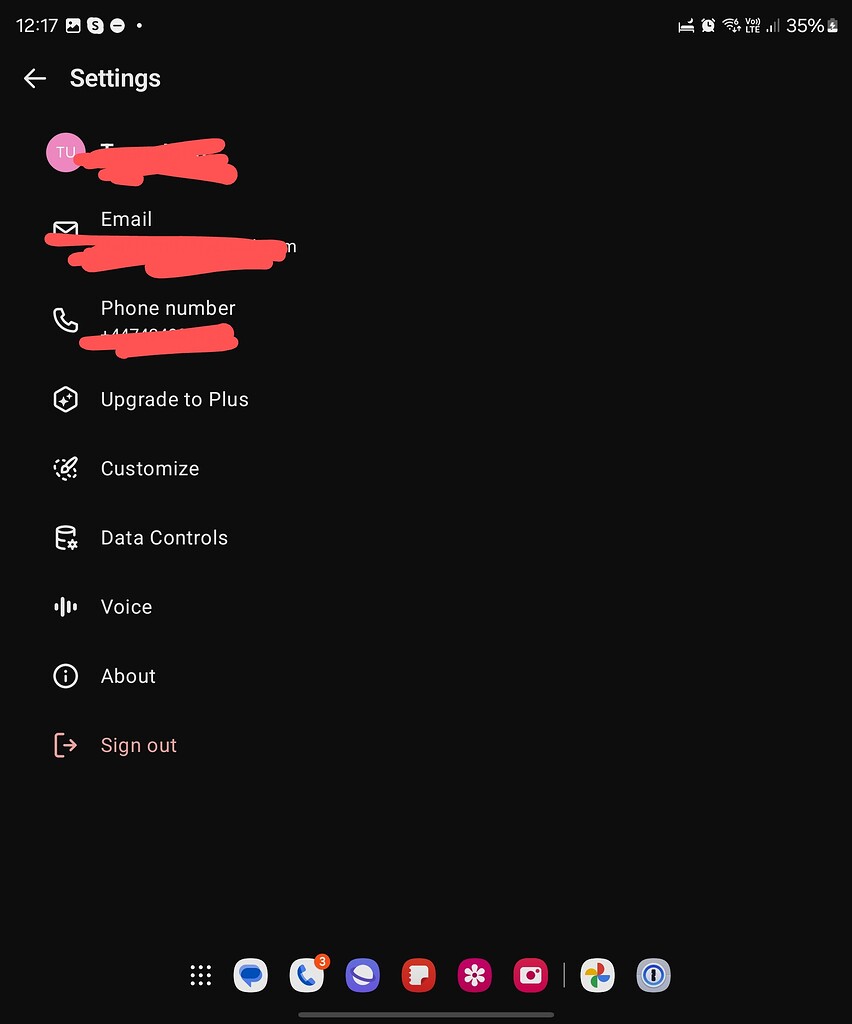852x1024 pixels.
Task: Launch the camera app from taskbar
Action: click(530, 975)
